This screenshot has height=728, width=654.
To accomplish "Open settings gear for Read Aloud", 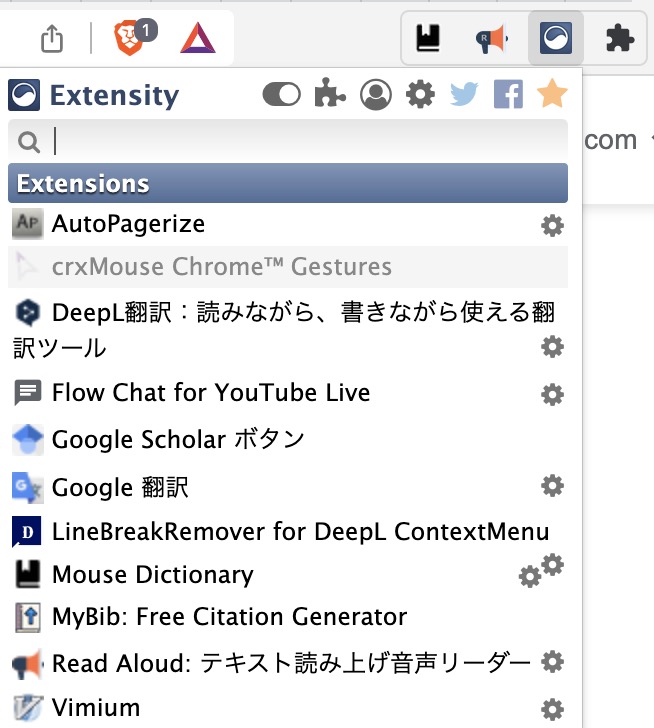I will [552, 662].
